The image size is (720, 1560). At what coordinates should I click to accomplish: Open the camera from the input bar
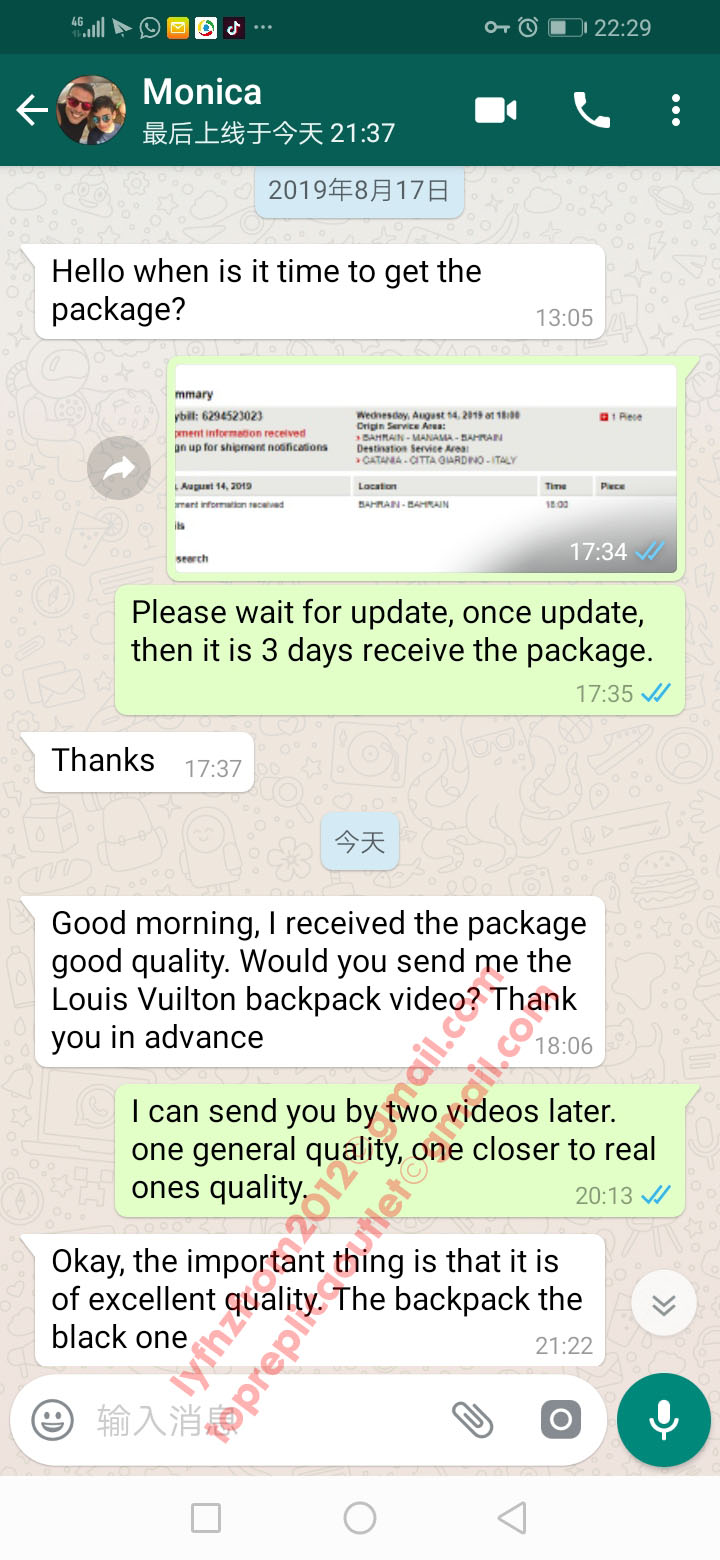pyautogui.click(x=561, y=1420)
